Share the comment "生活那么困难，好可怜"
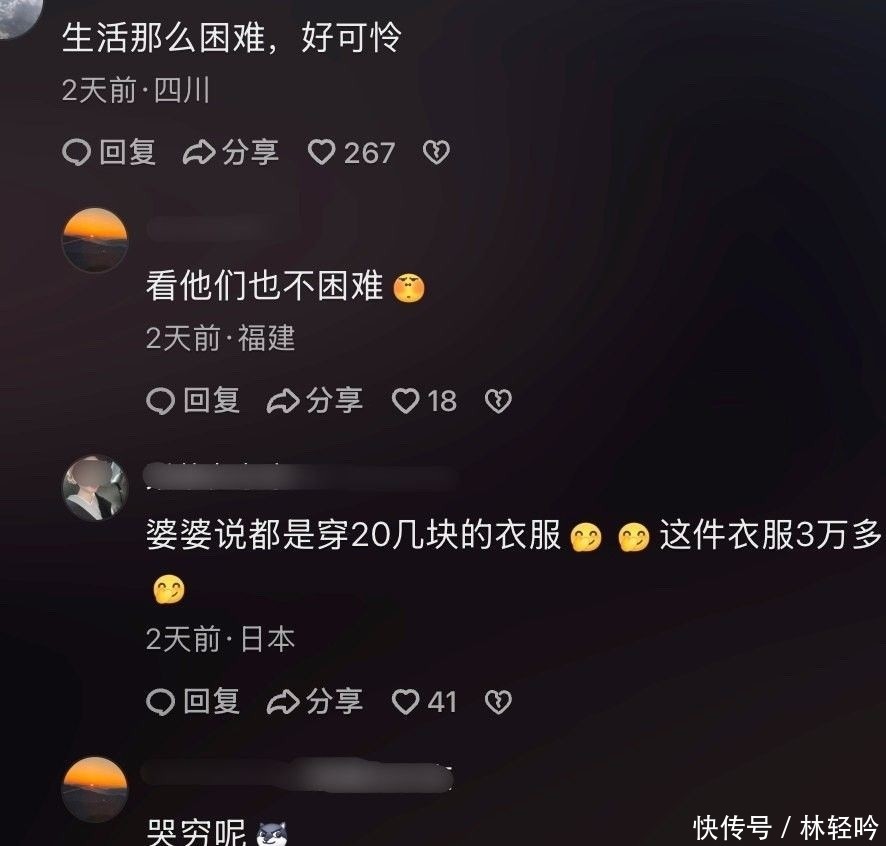The height and width of the screenshot is (846, 886). [230, 153]
